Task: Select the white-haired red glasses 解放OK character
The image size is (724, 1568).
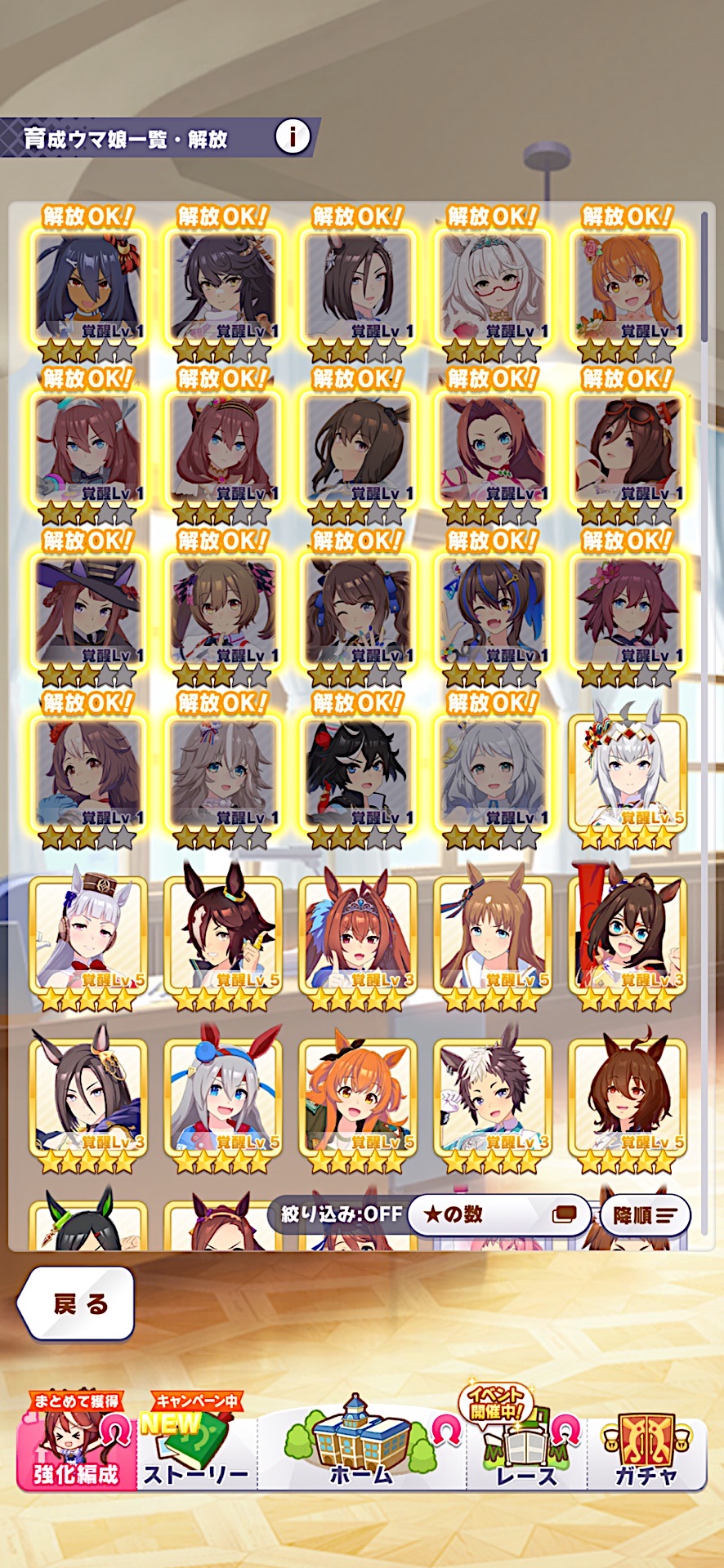Action: (492, 286)
